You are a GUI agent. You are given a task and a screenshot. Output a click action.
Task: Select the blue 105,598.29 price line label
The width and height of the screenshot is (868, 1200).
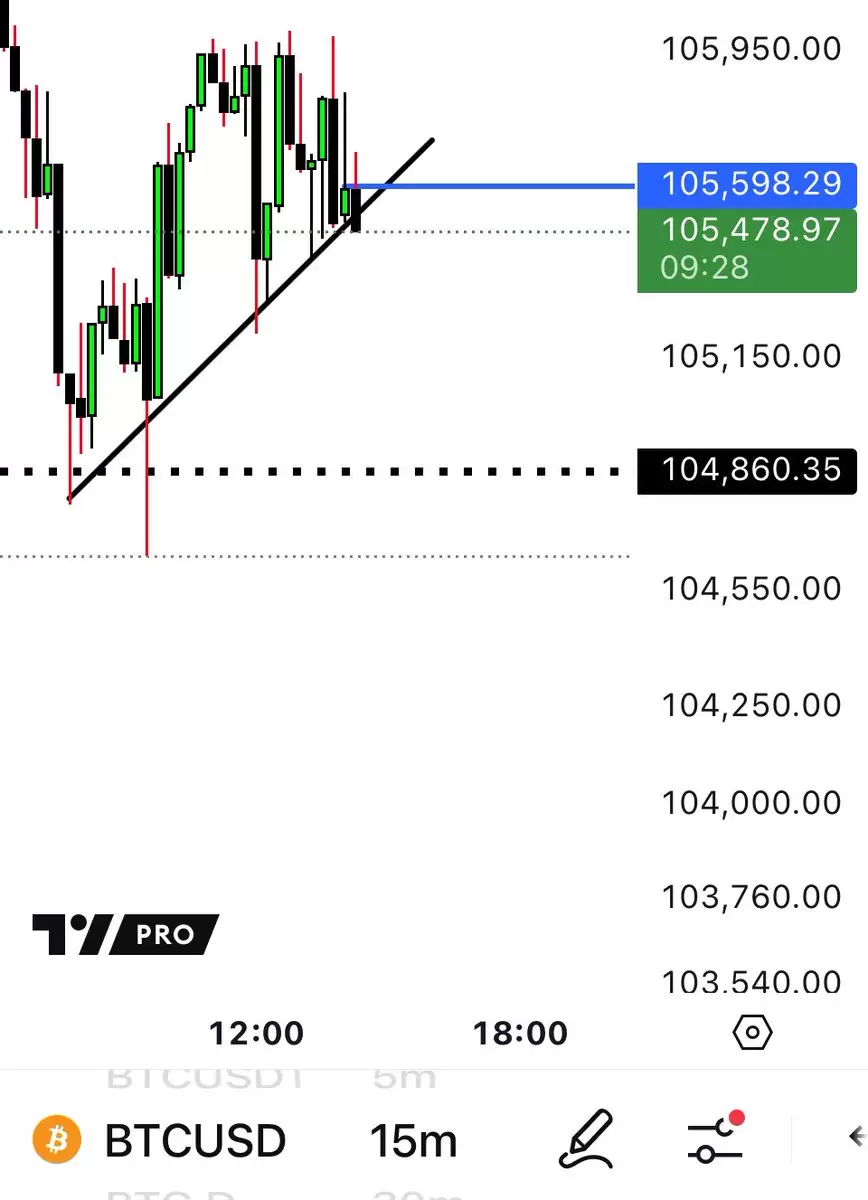747,183
